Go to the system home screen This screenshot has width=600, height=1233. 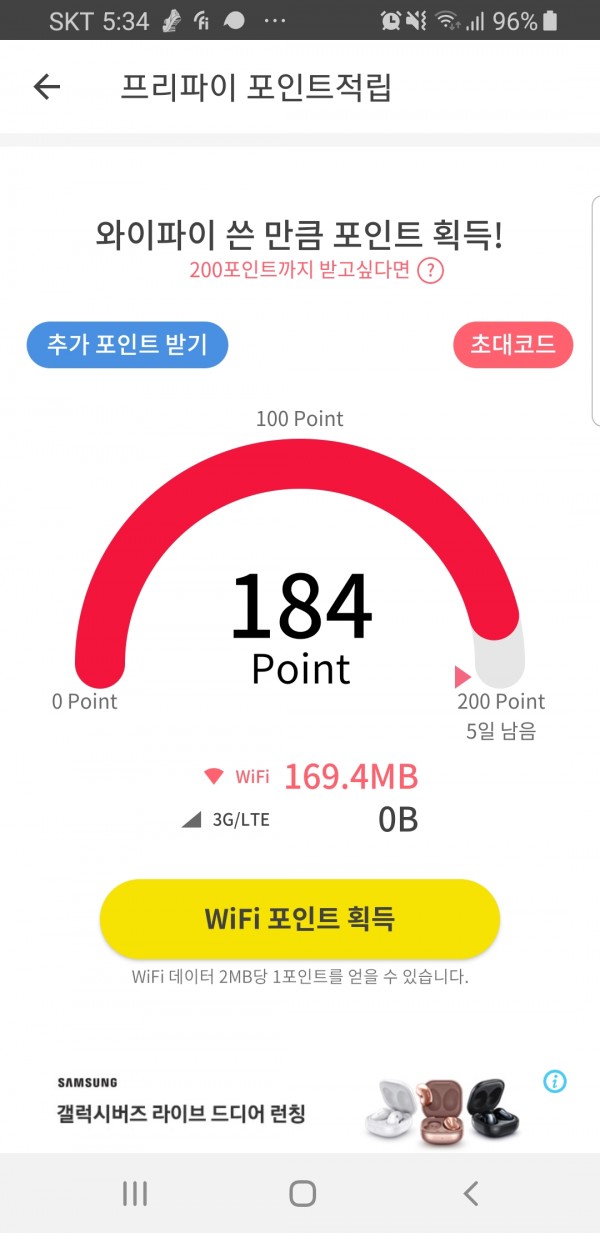302,1193
